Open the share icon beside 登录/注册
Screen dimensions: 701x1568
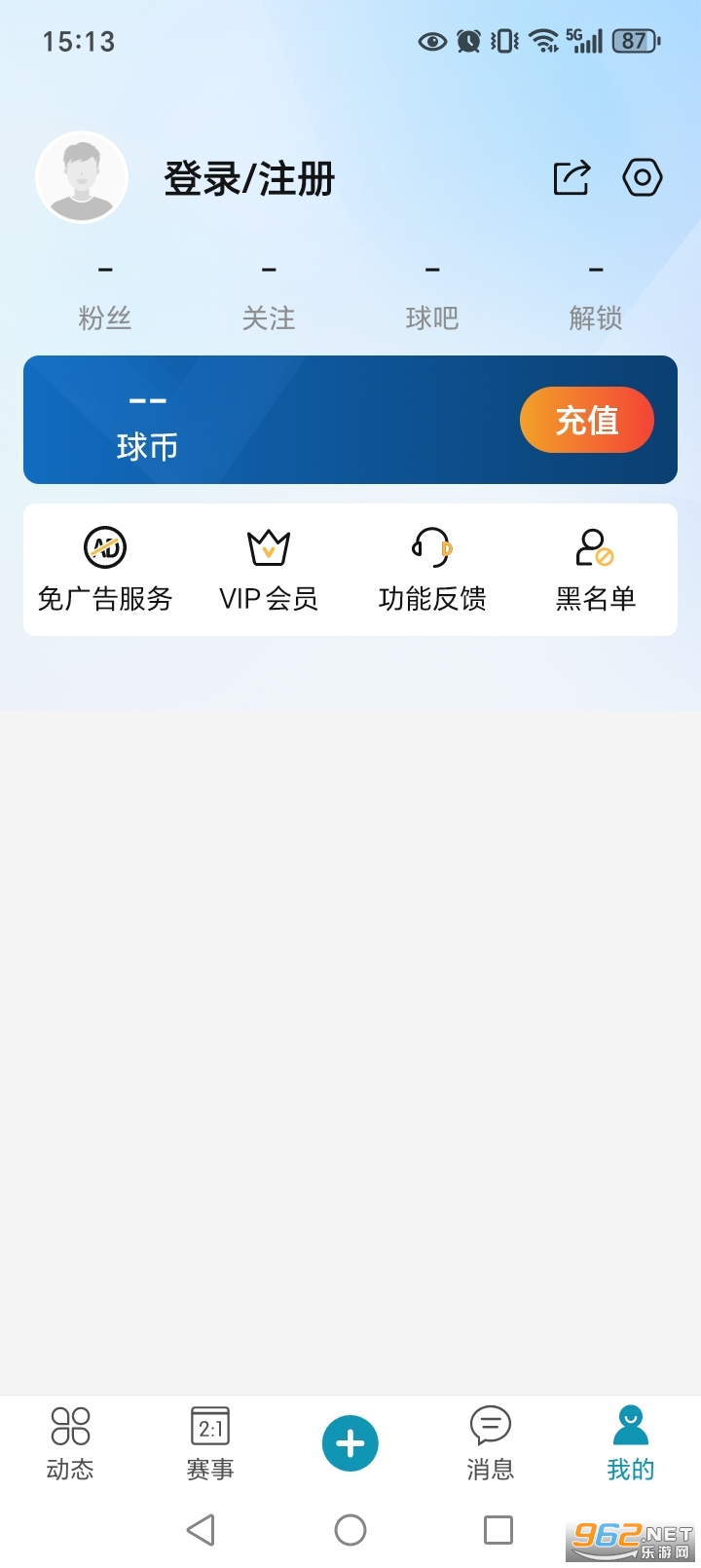[x=571, y=178]
